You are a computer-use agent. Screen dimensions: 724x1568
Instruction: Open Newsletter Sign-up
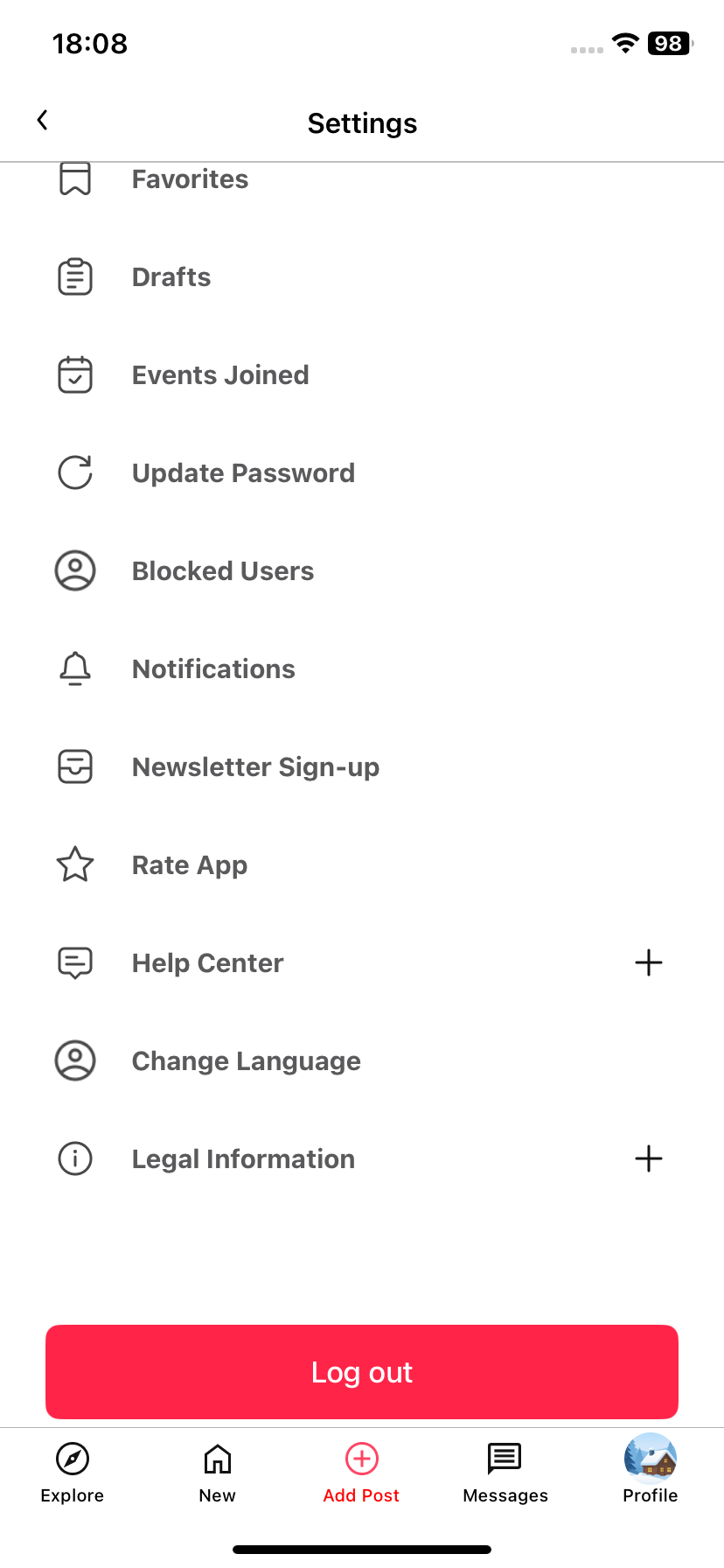tap(255, 767)
